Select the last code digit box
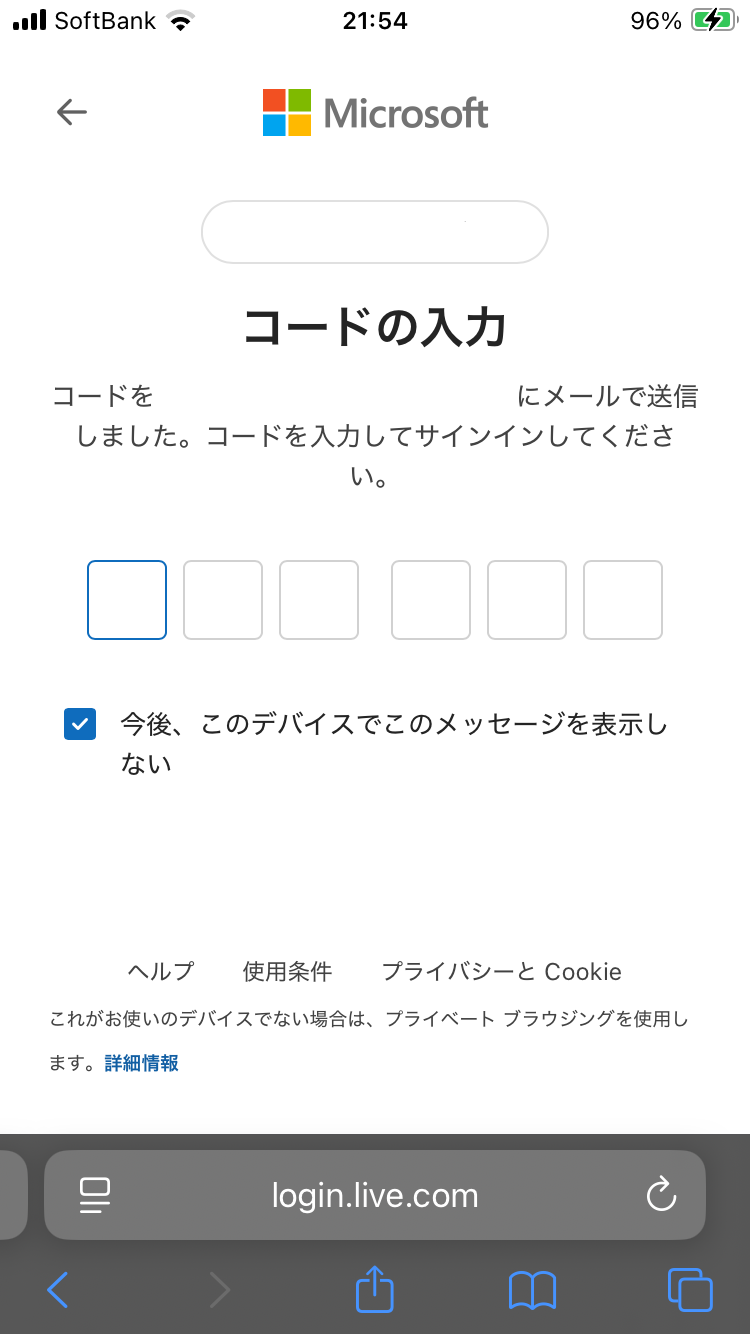 pyautogui.click(x=623, y=600)
